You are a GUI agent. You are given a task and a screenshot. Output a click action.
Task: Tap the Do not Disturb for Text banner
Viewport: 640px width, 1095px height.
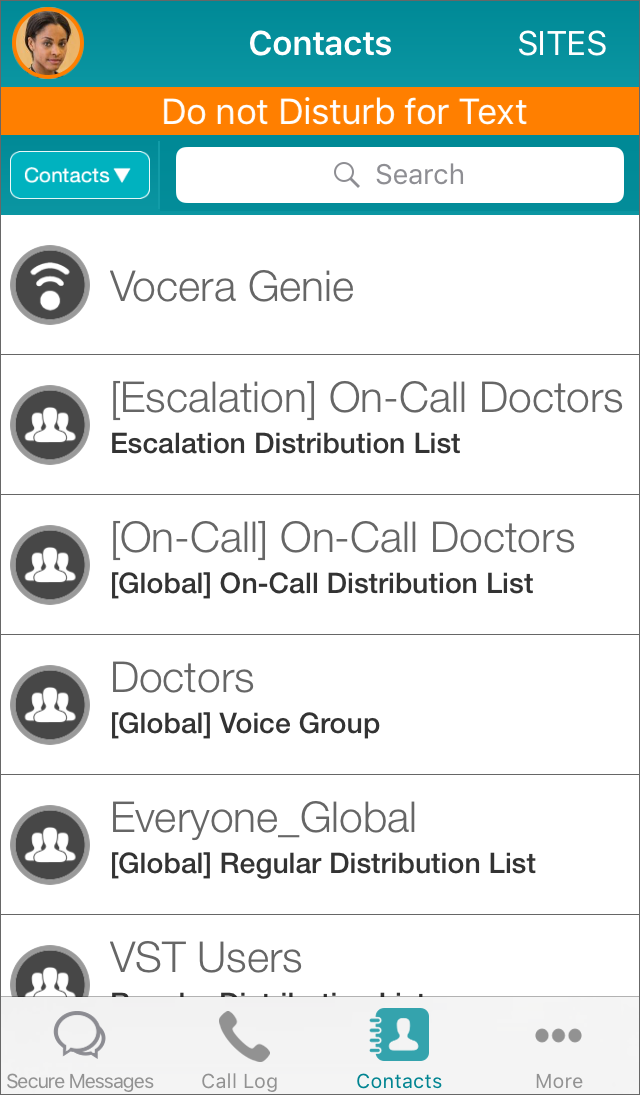tap(320, 112)
